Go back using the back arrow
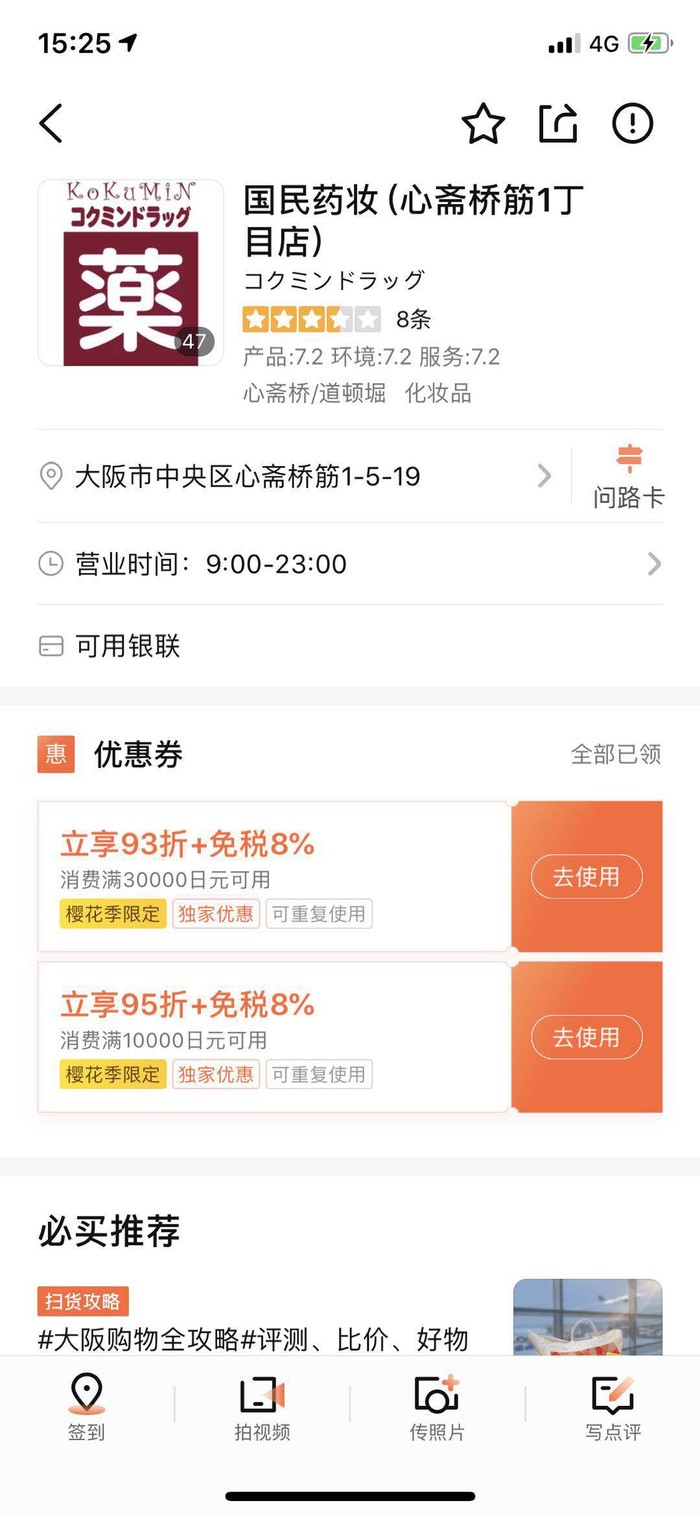 pos(52,124)
